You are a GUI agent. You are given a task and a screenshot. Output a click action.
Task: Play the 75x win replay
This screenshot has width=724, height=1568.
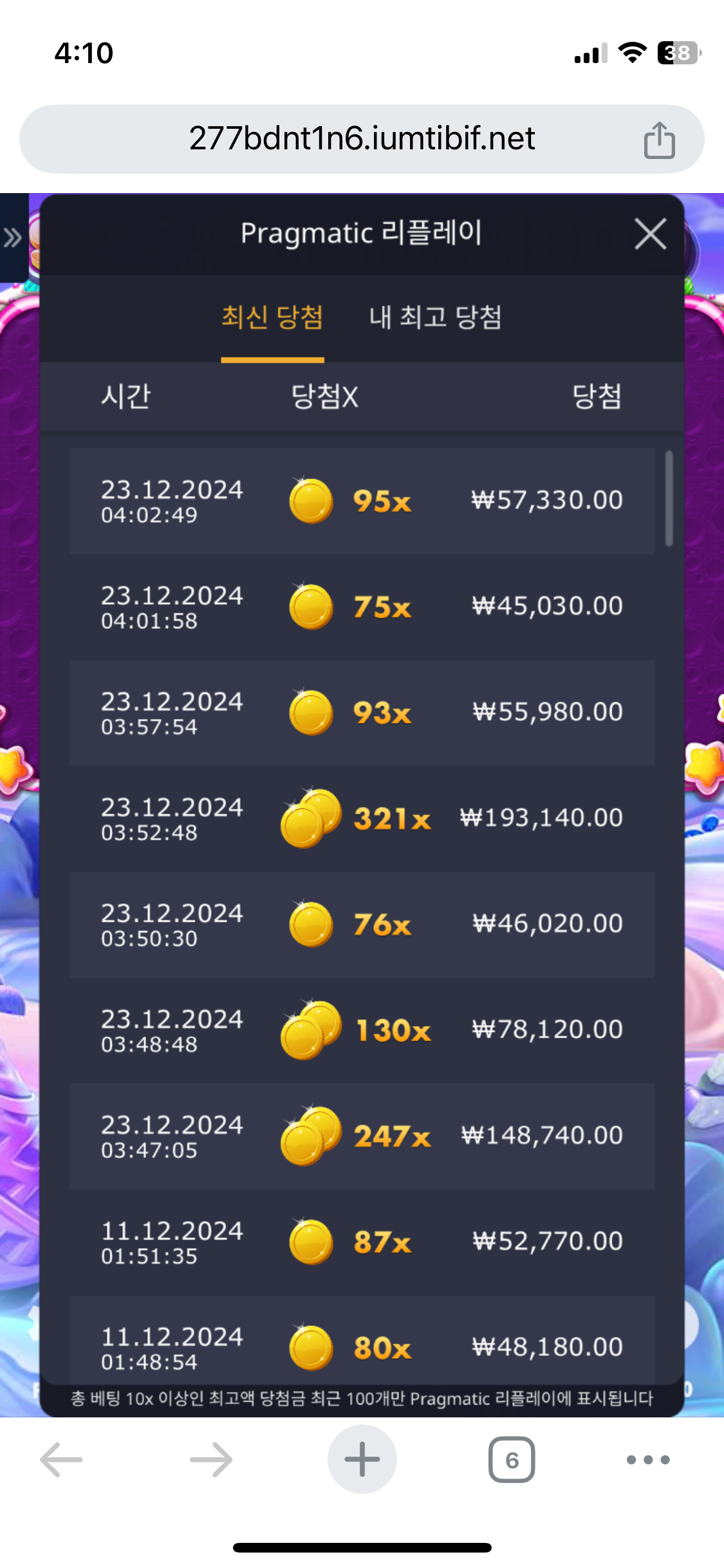(x=362, y=606)
